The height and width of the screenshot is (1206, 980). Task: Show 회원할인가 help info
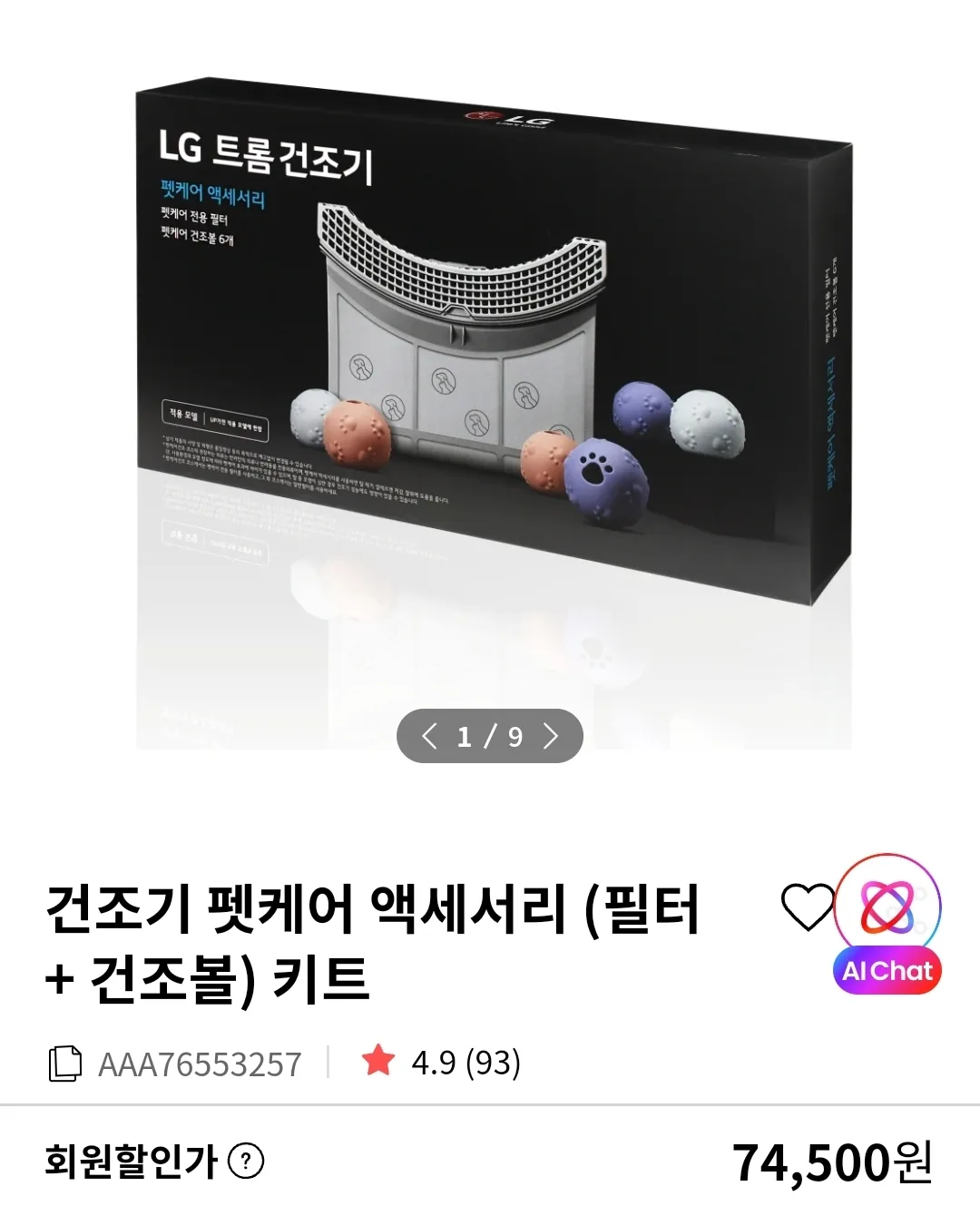246,1161
